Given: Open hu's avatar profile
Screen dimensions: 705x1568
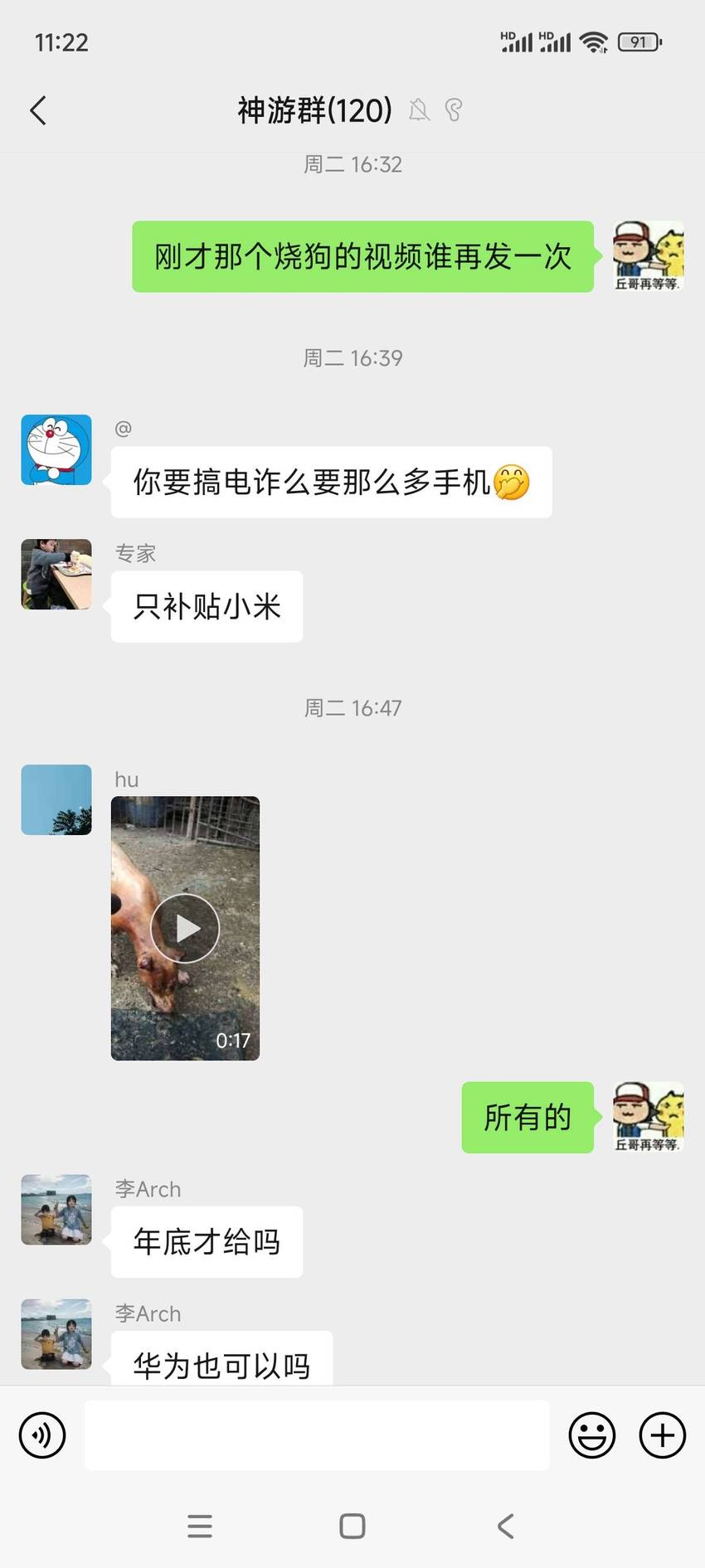Looking at the screenshot, I should (56, 799).
